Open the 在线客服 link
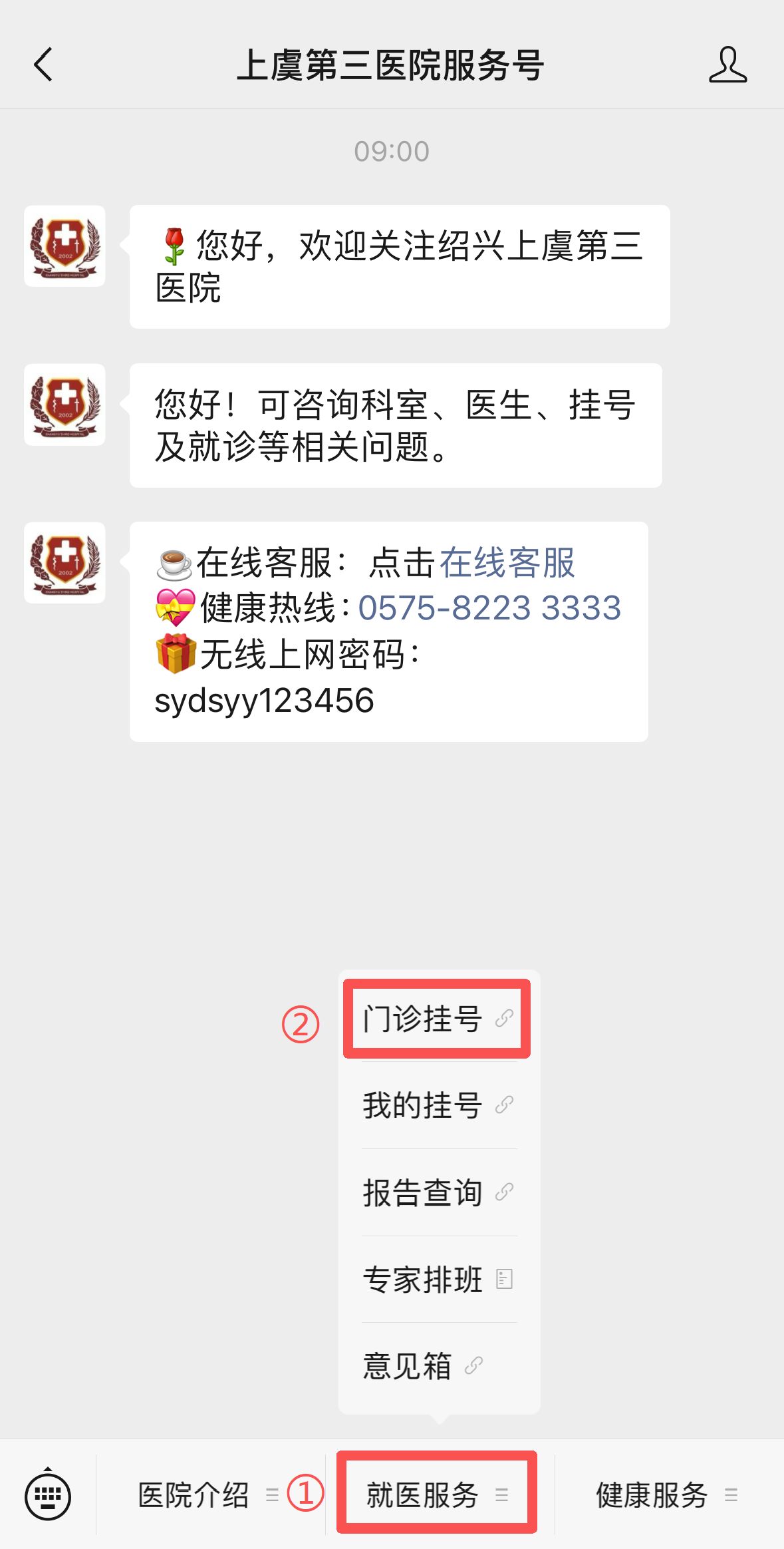Screen dimensions: 784x1549 [x=507, y=564]
